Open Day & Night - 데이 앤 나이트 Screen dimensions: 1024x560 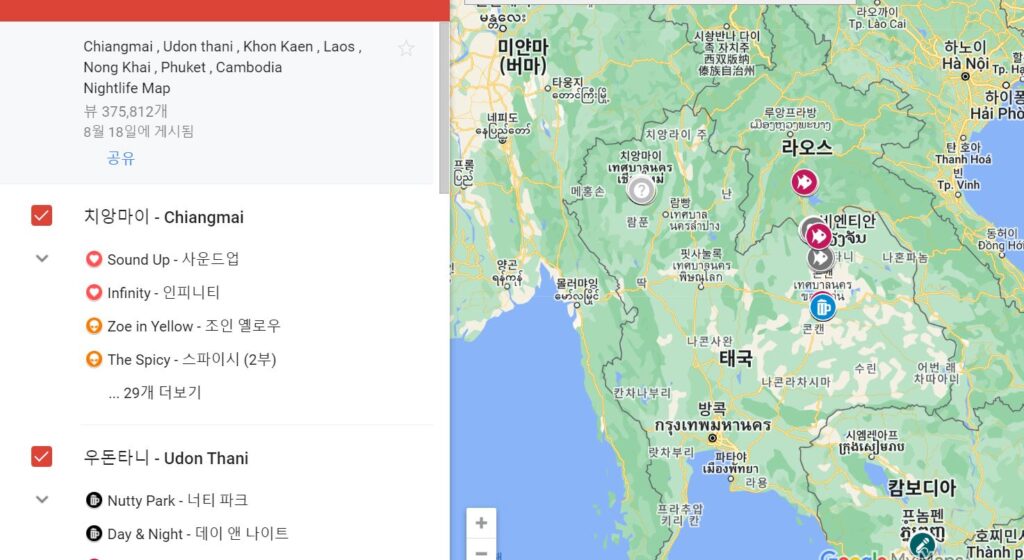coord(197,534)
